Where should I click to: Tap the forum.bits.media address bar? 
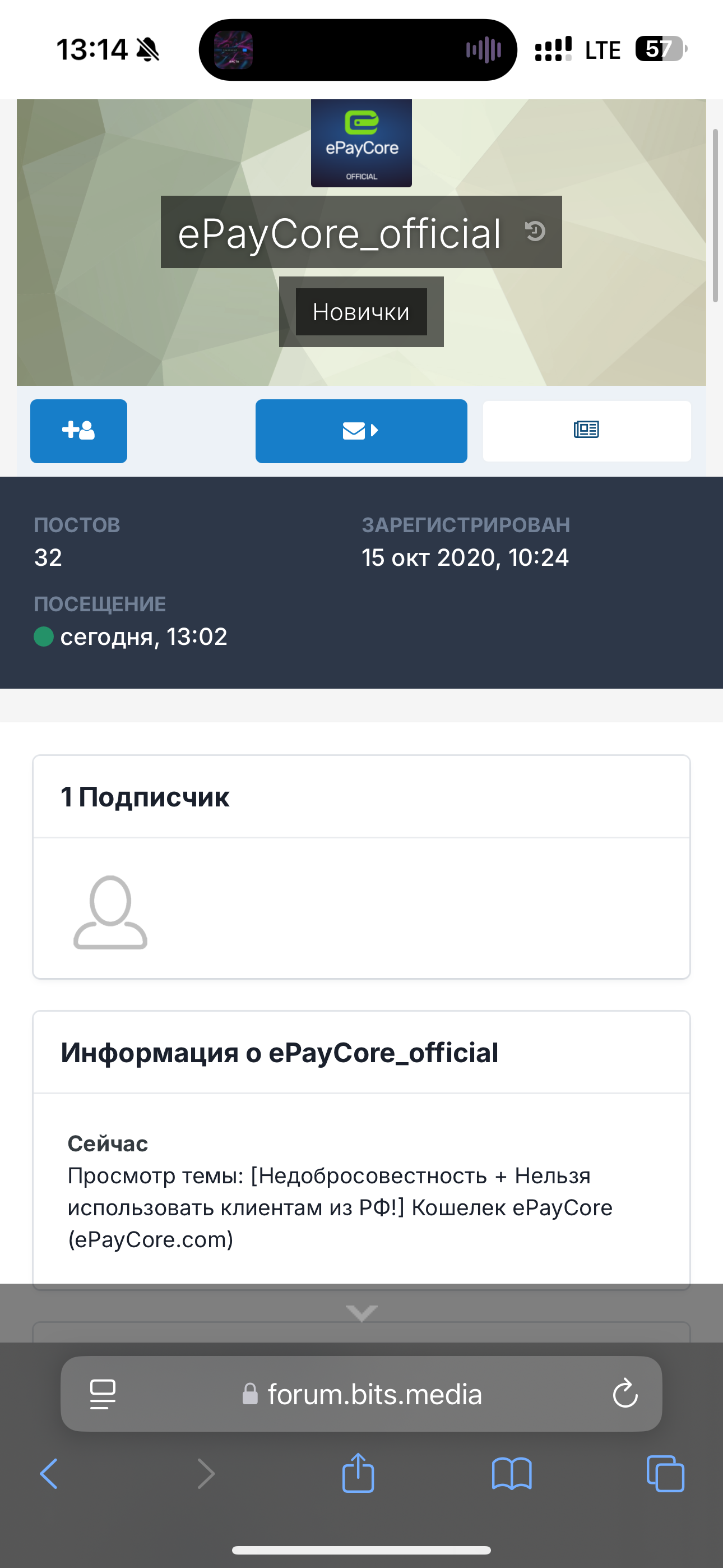click(x=361, y=1393)
